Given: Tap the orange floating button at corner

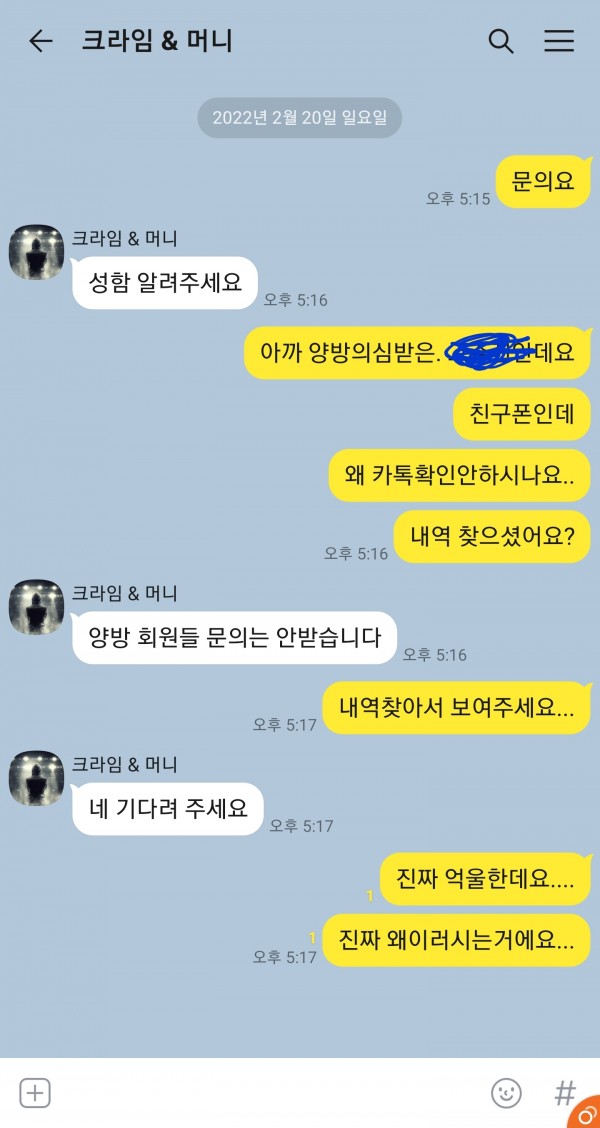Looking at the screenshot, I should coord(587,1115).
